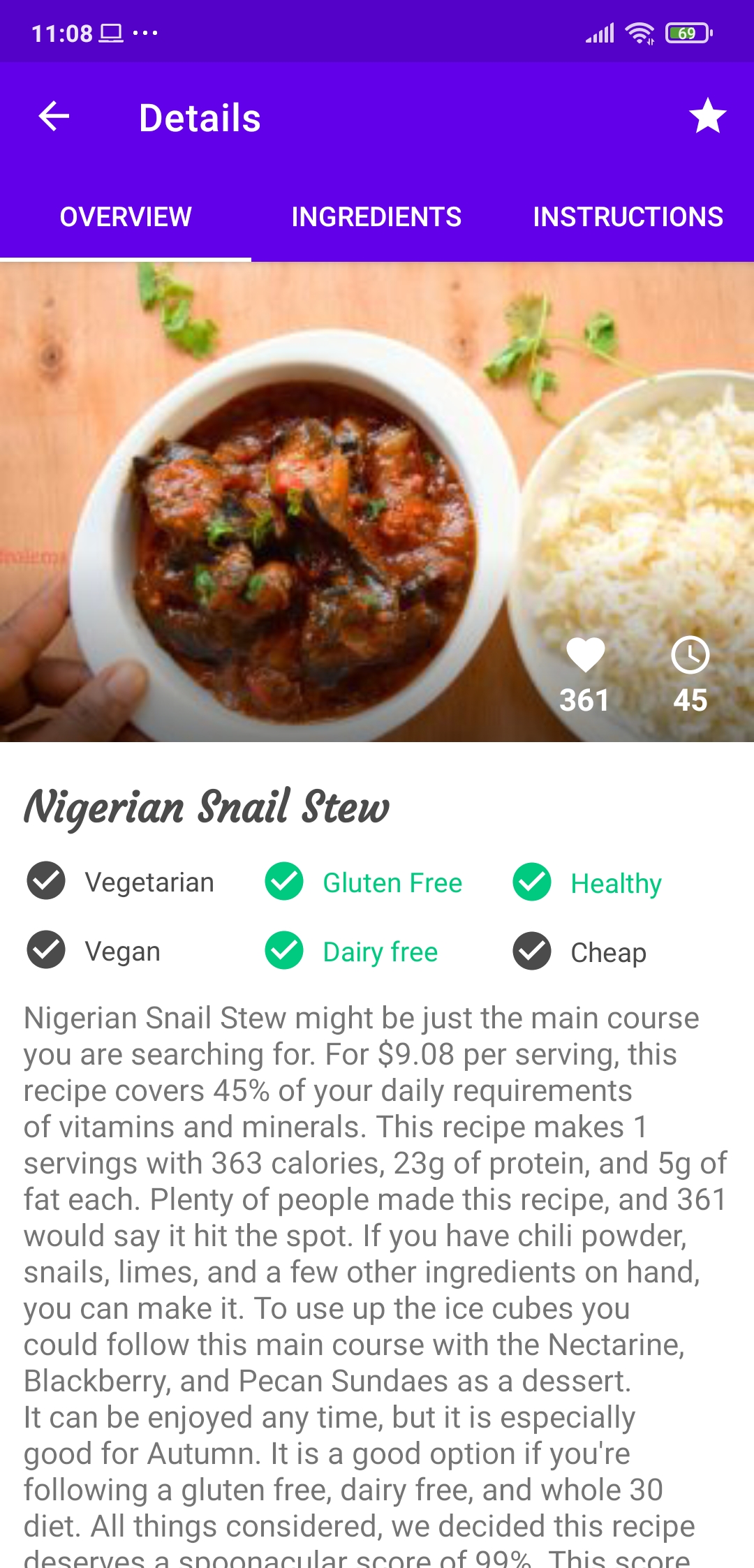Switch to the Instructions tab
Viewport: 754px width, 1568px height.
point(628,217)
